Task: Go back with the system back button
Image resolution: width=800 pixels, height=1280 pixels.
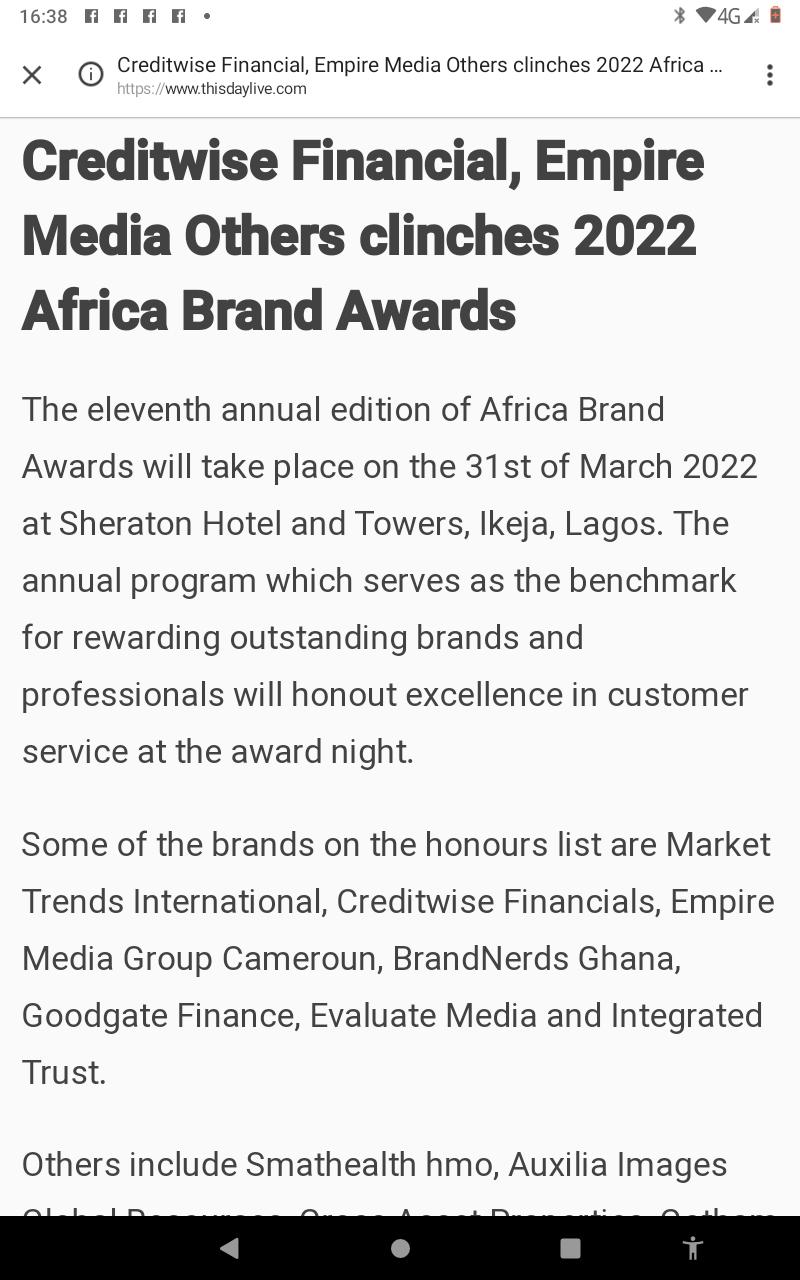Action: click(229, 1248)
